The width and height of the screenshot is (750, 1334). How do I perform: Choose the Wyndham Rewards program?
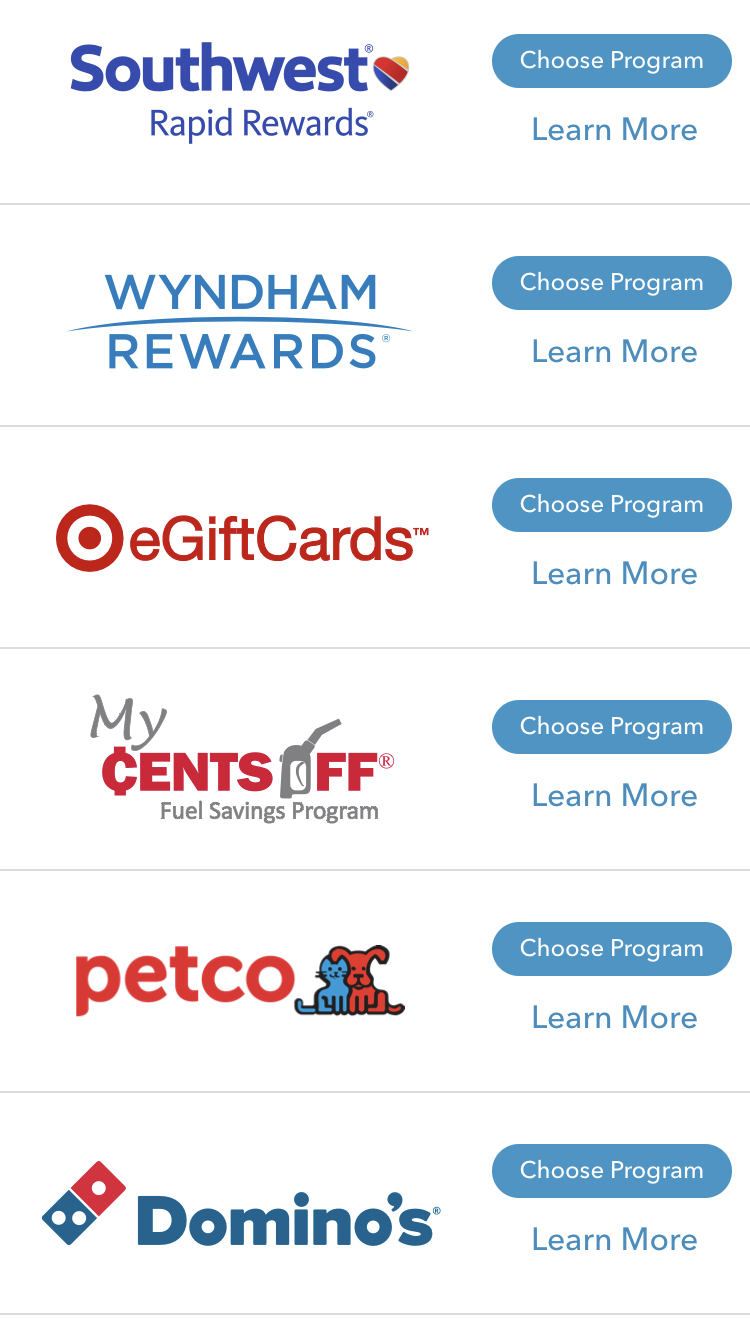tap(612, 283)
